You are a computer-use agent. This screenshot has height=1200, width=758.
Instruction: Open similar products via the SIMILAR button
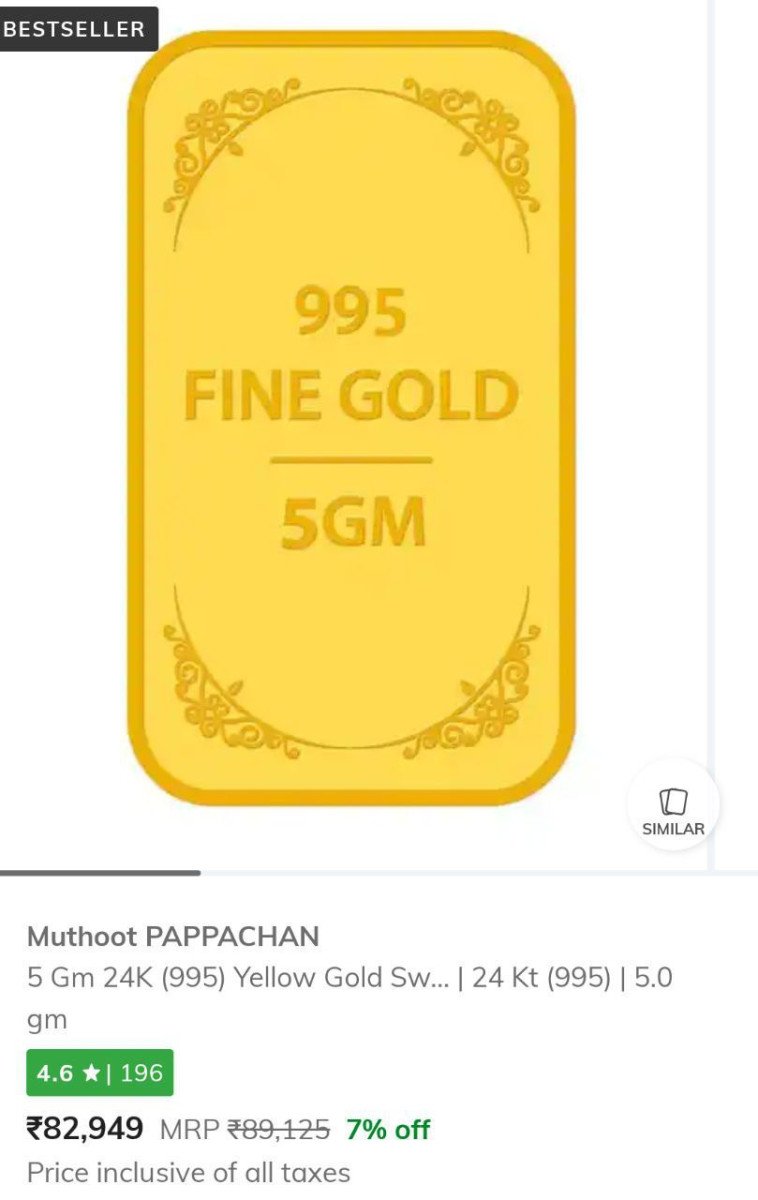pos(673,811)
